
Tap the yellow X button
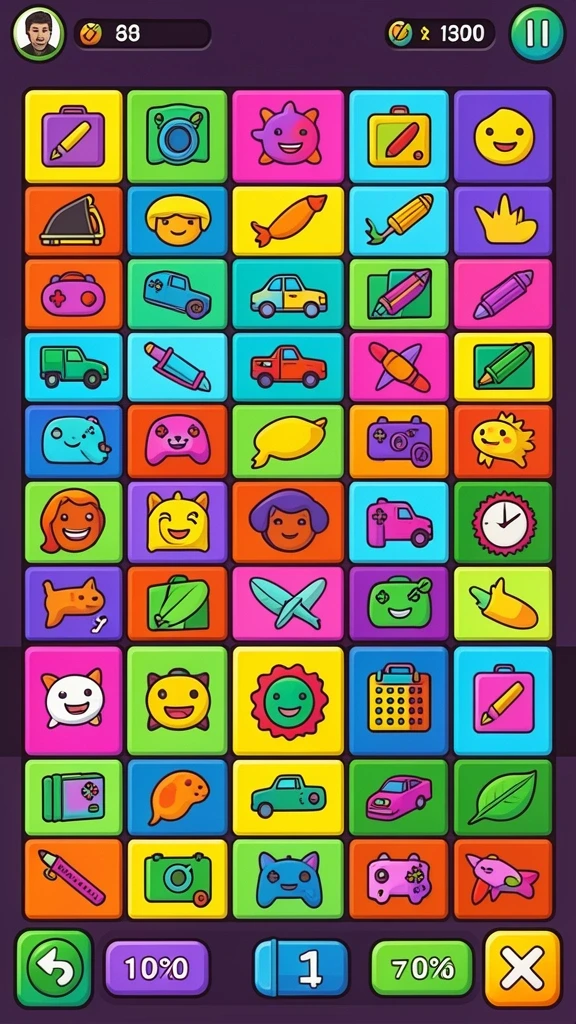pos(522,968)
